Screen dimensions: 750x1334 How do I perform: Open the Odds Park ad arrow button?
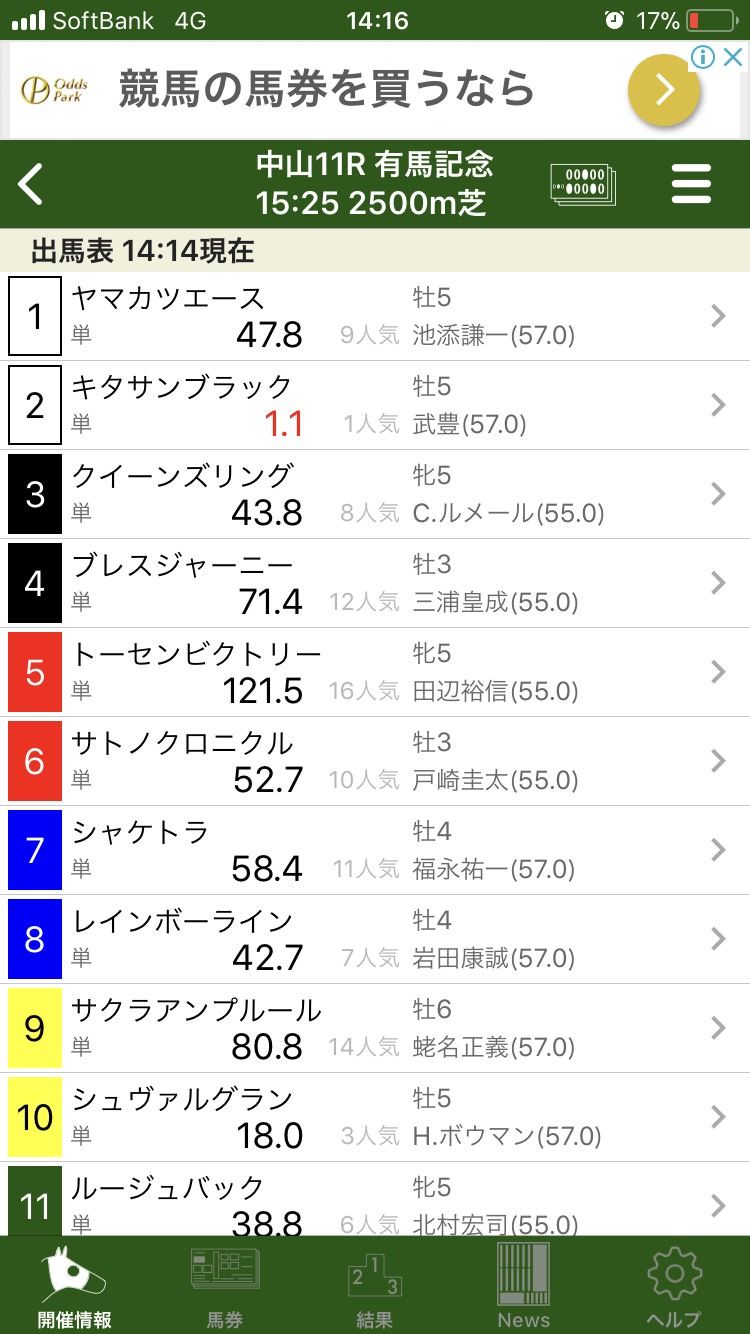[x=663, y=91]
